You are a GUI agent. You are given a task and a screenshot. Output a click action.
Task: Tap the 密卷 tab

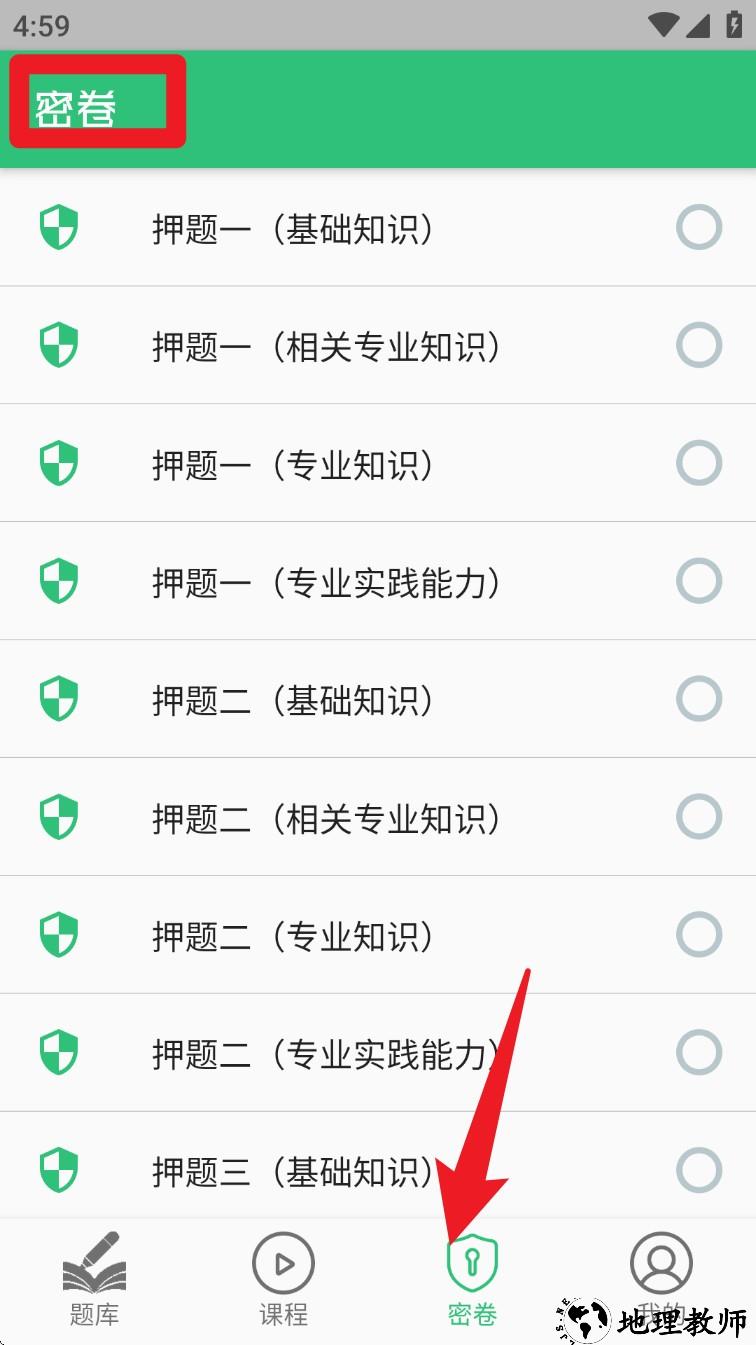(x=472, y=1281)
